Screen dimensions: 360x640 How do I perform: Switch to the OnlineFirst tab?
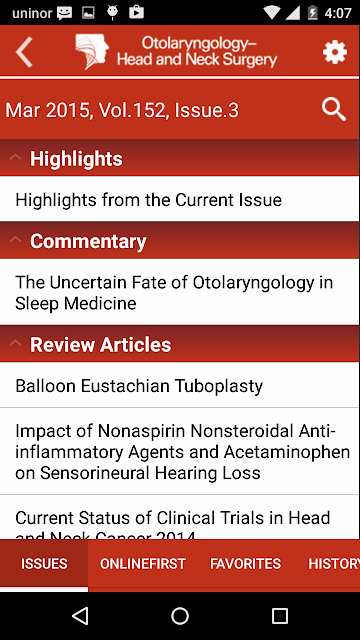pyautogui.click(x=143, y=564)
